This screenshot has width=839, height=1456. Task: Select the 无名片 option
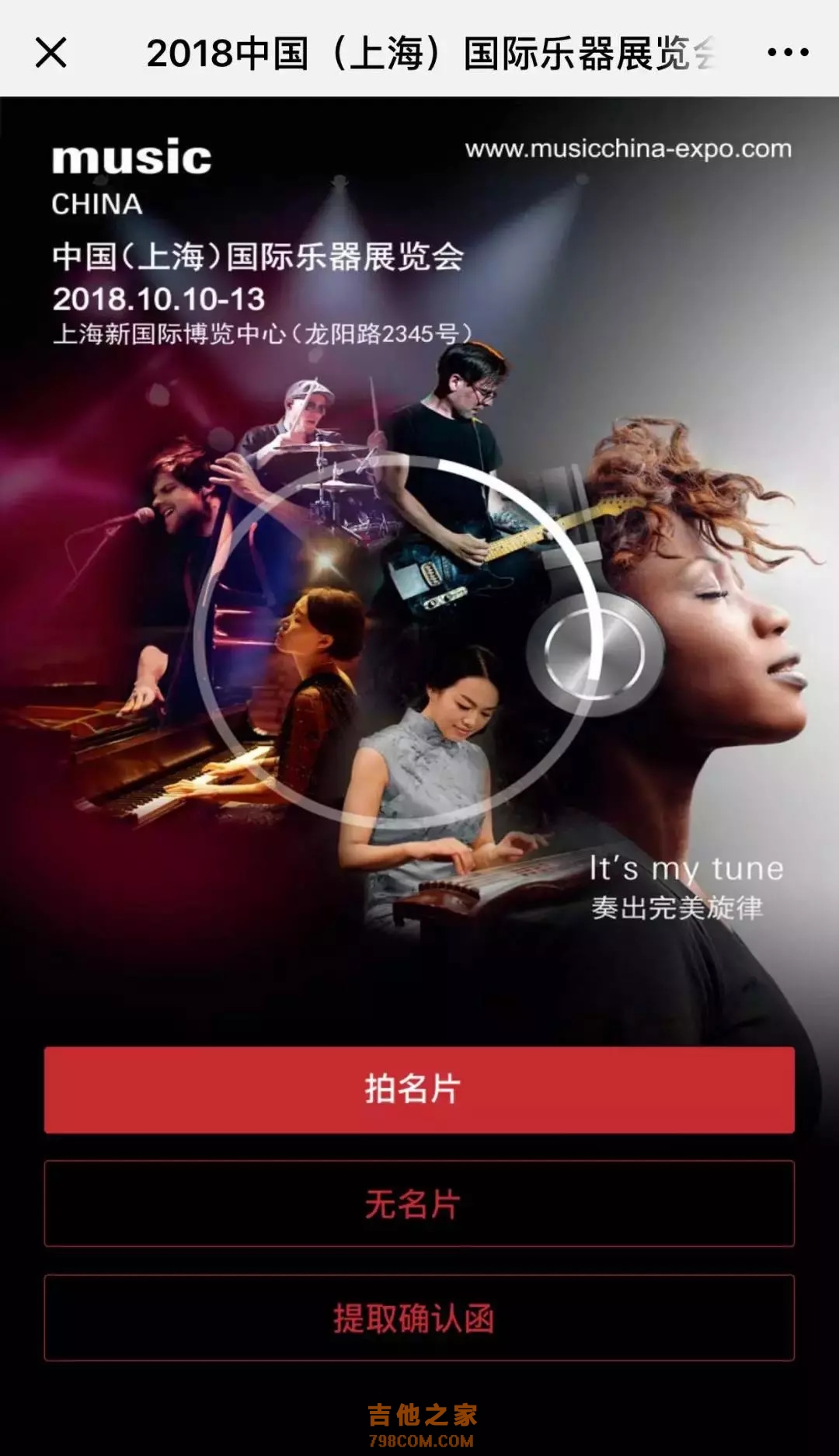[419, 1203]
